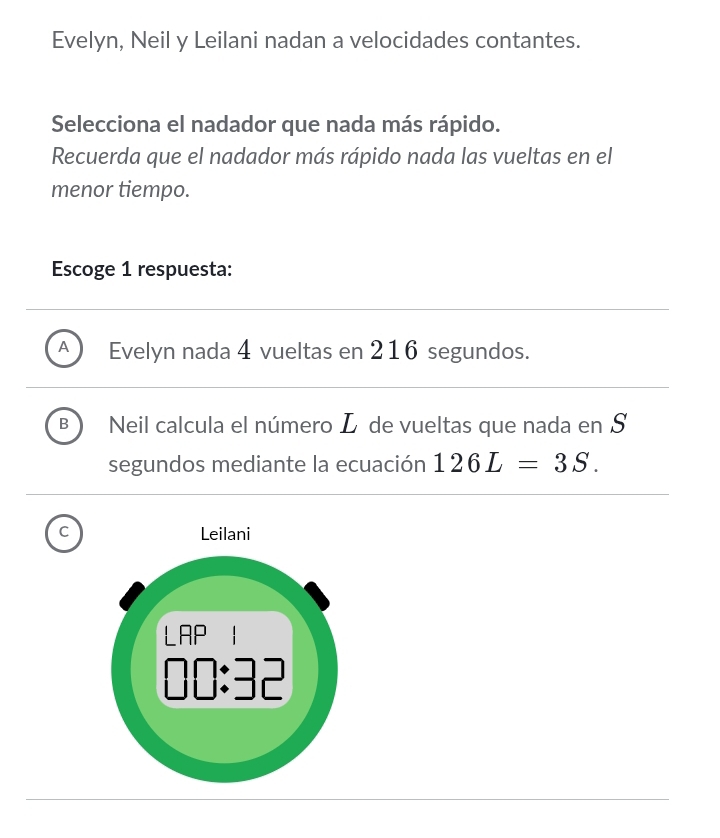Choose answer B about Neil's equation
This screenshot has width=720, height=838.
click(x=64, y=425)
